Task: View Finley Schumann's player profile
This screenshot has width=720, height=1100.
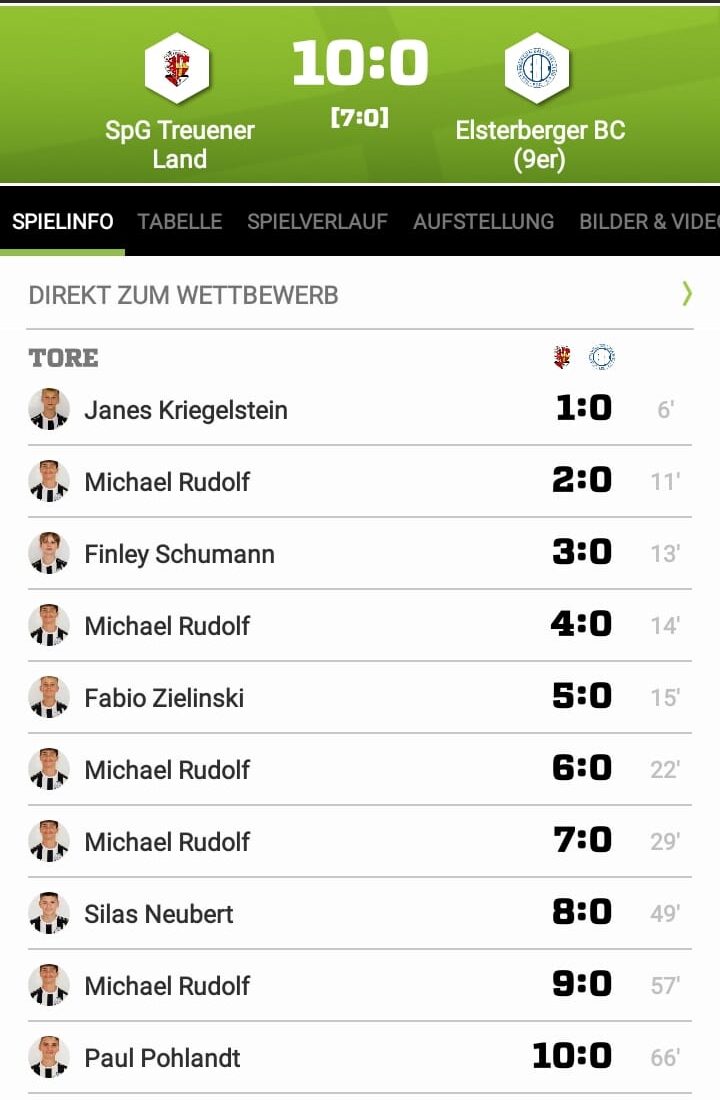Action: point(179,554)
